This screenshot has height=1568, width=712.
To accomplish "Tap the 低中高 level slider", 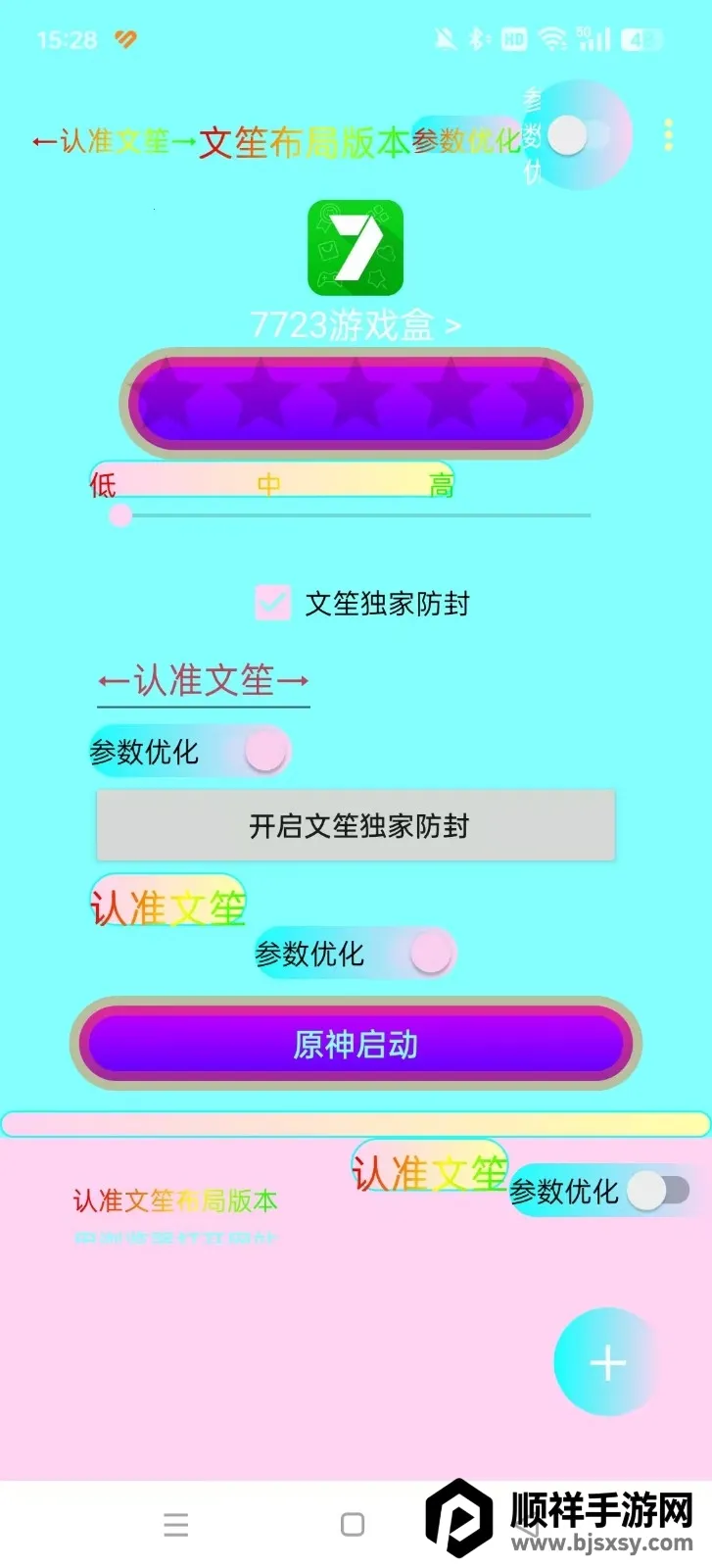I will [x=355, y=514].
